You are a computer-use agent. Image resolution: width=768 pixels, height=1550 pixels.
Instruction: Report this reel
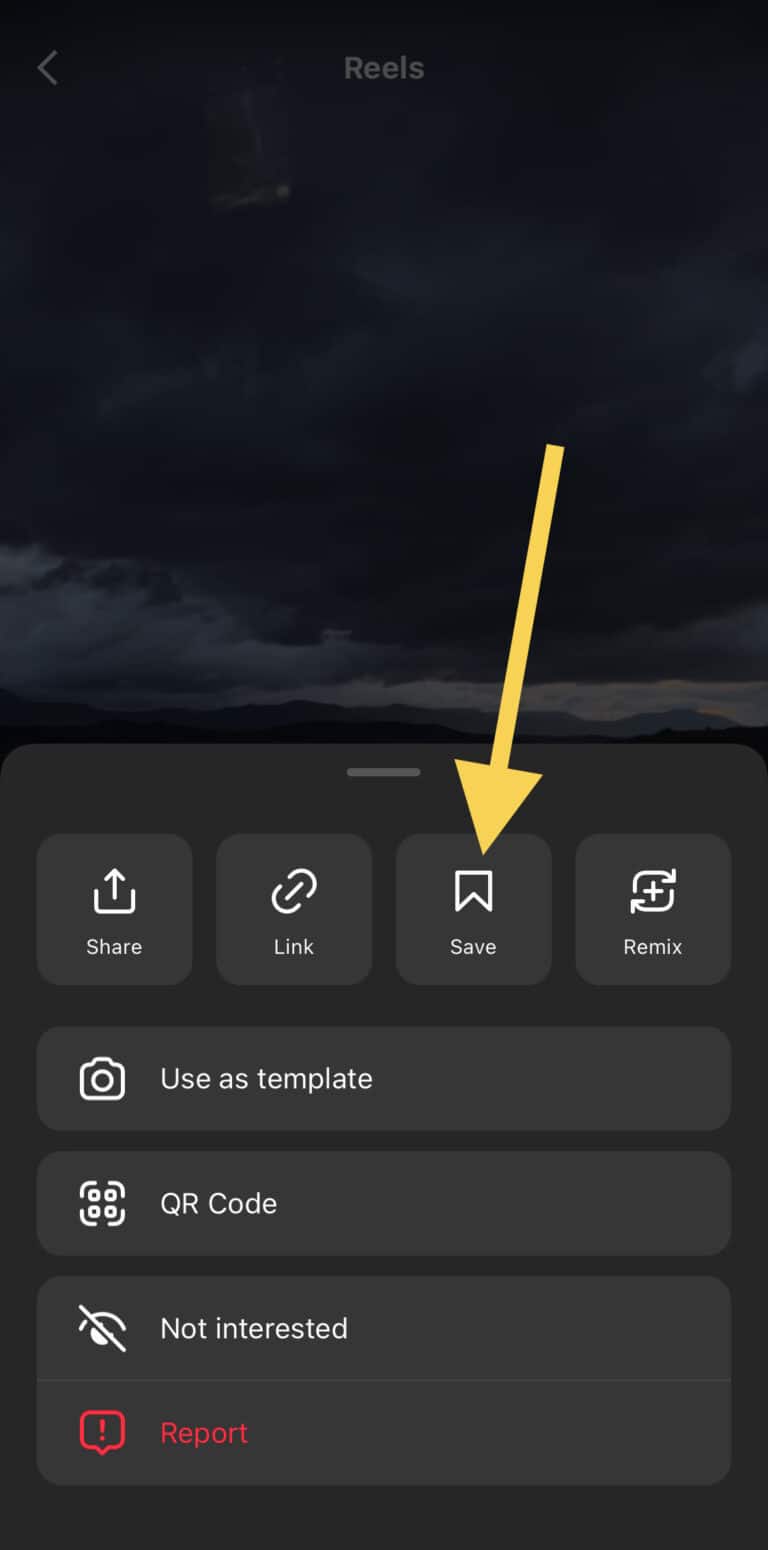click(384, 1433)
